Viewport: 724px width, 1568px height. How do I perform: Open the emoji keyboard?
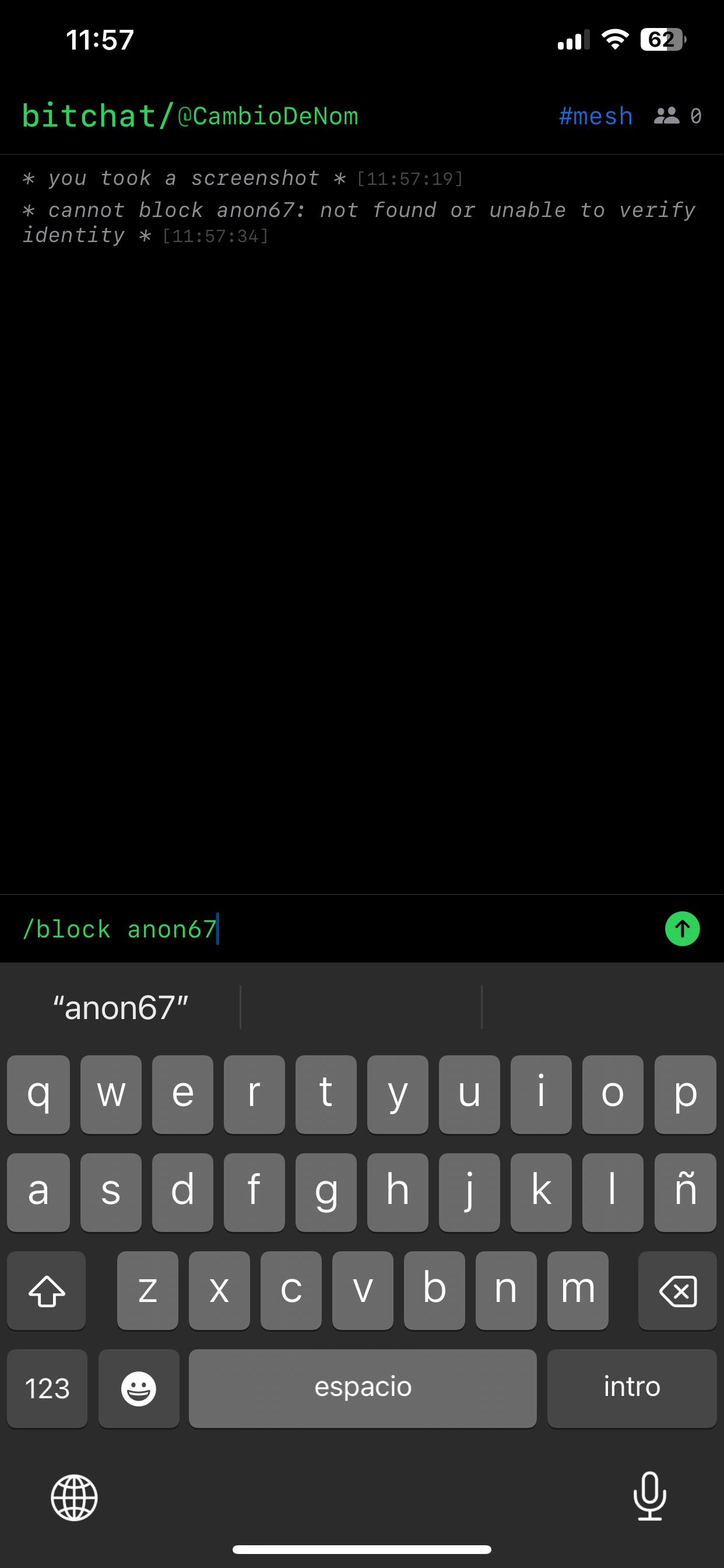pos(139,1388)
